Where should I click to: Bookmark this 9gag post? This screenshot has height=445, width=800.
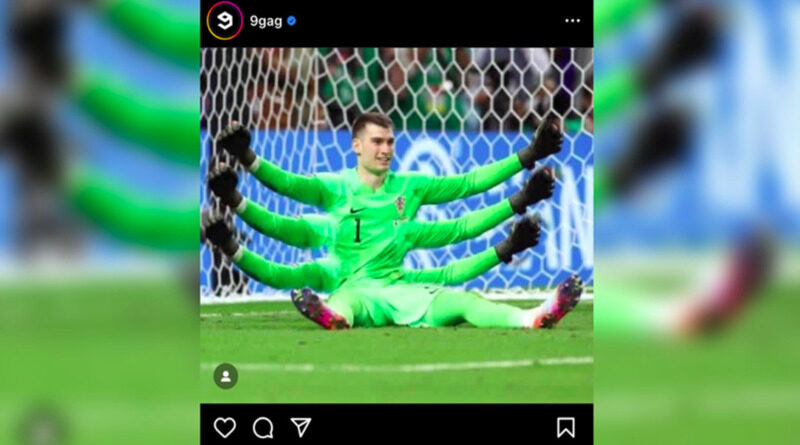tap(566, 427)
